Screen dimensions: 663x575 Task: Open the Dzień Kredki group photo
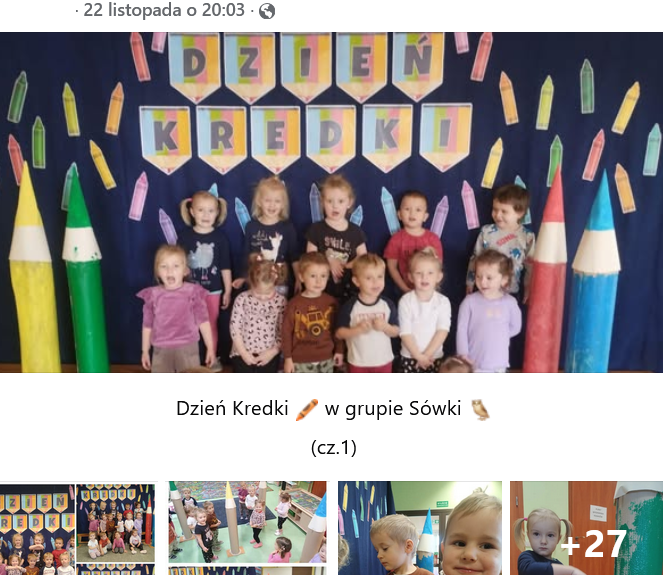[x=331, y=203]
